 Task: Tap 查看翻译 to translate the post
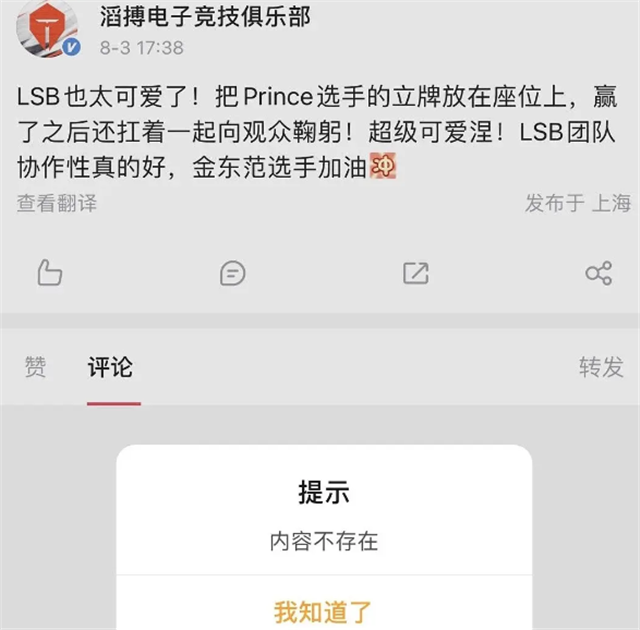click(x=57, y=203)
